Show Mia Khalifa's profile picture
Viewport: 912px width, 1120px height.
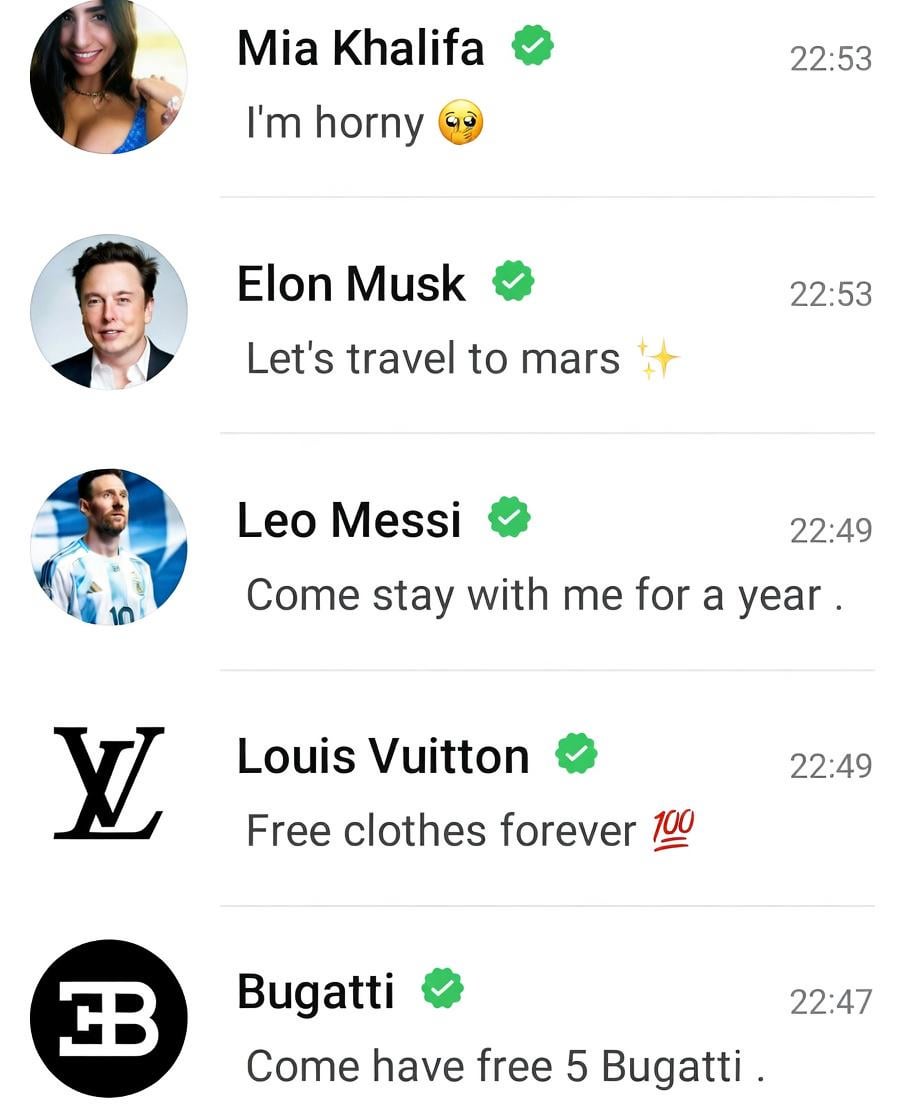tap(109, 76)
